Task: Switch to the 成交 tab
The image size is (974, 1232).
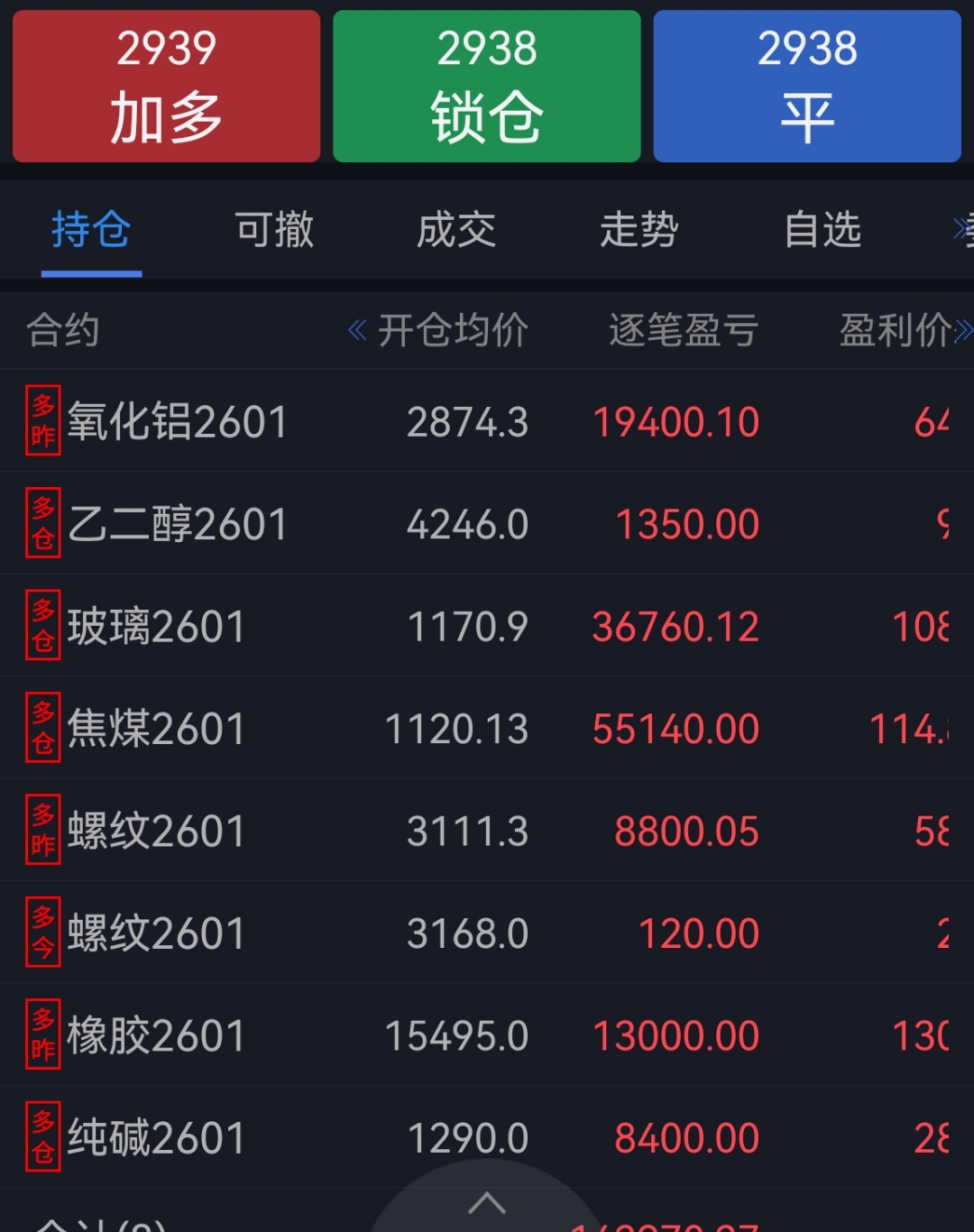Action: click(x=457, y=231)
